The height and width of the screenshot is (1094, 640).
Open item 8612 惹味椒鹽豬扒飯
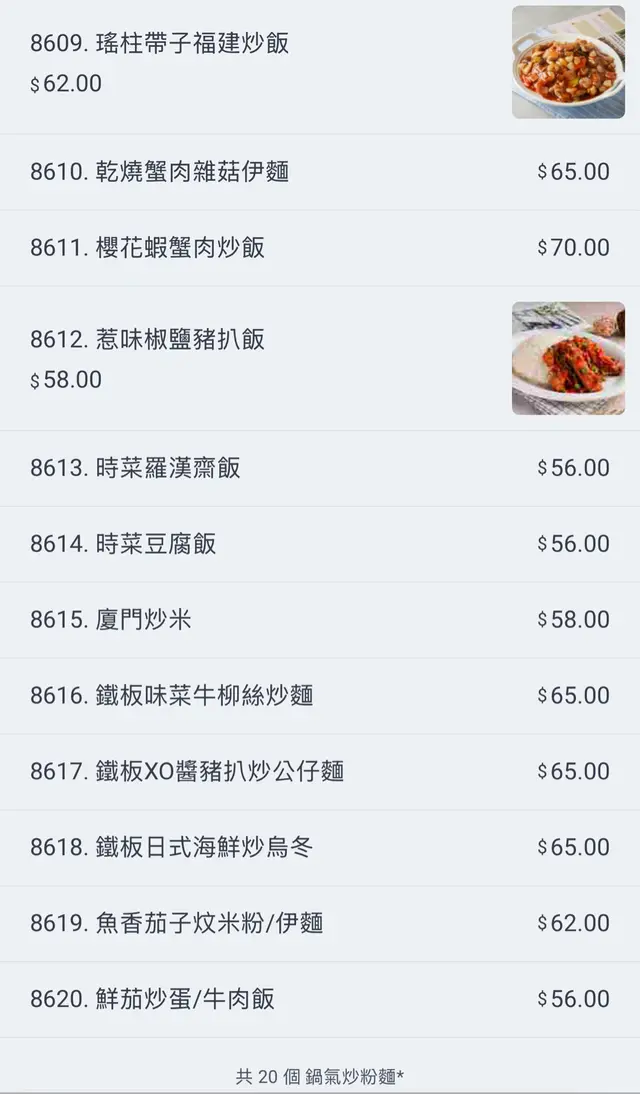pos(148,340)
